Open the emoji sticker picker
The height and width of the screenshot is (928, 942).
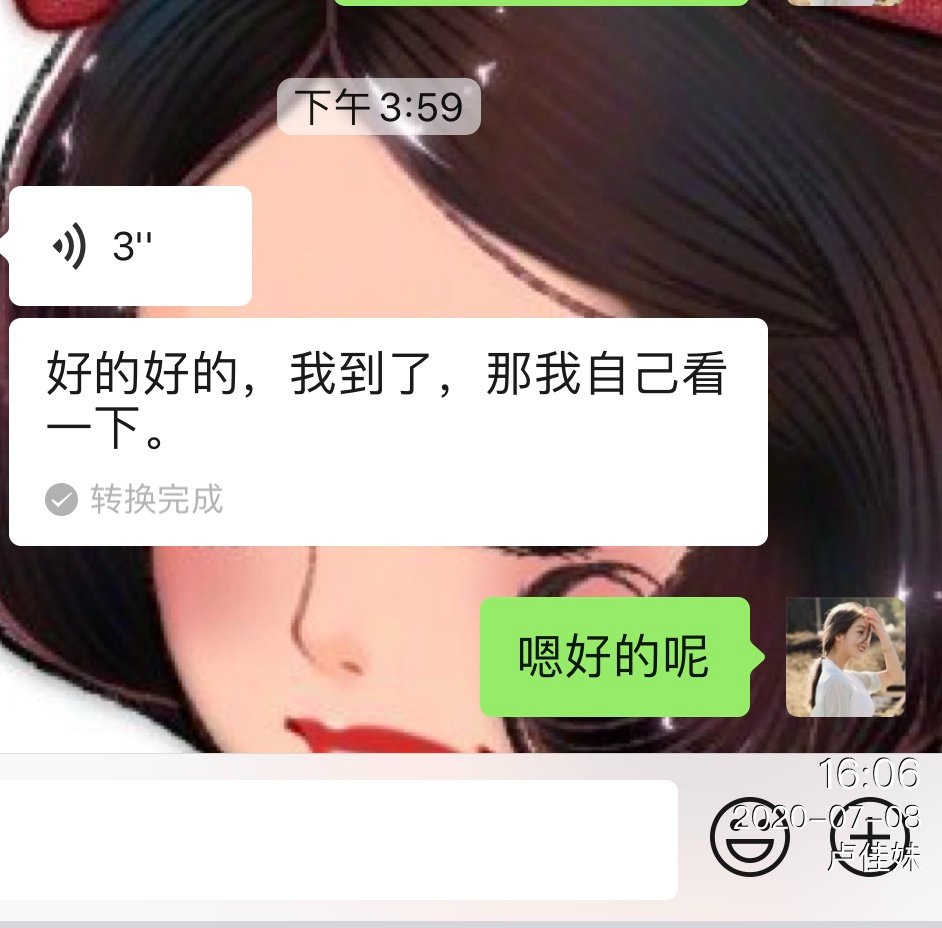[x=749, y=838]
